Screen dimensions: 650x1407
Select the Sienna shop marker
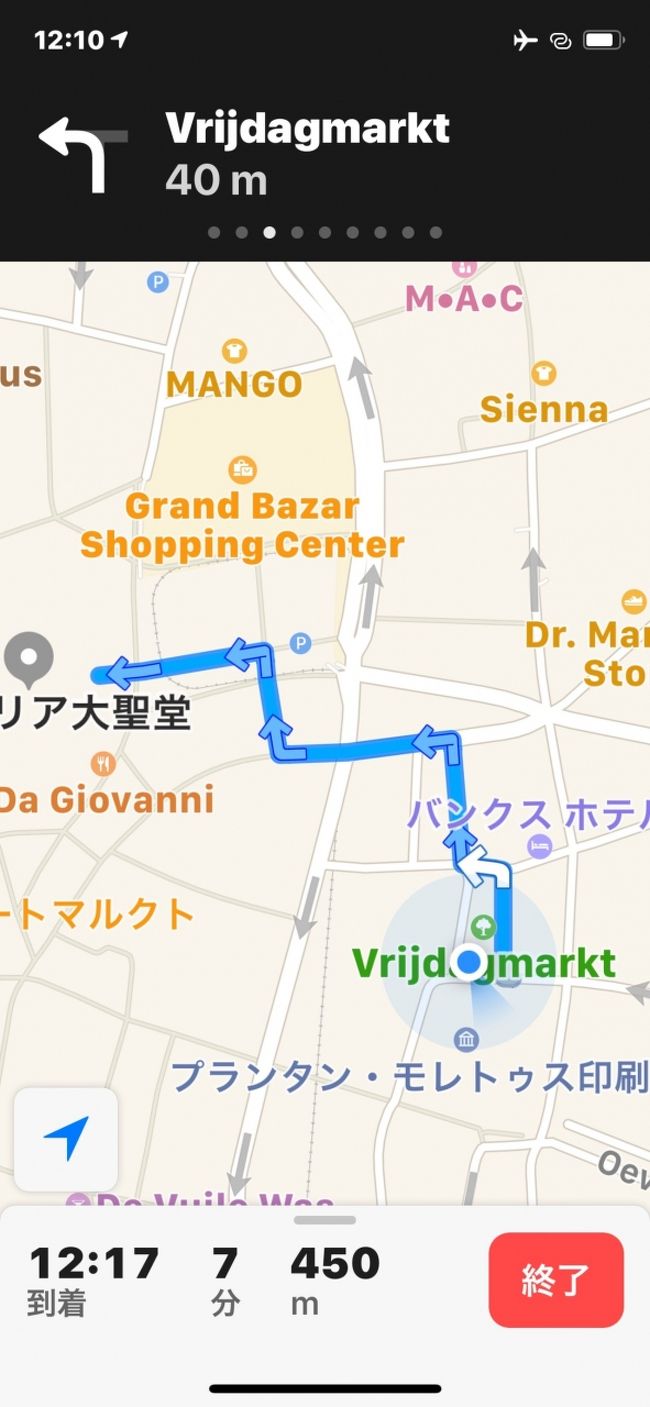[543, 373]
